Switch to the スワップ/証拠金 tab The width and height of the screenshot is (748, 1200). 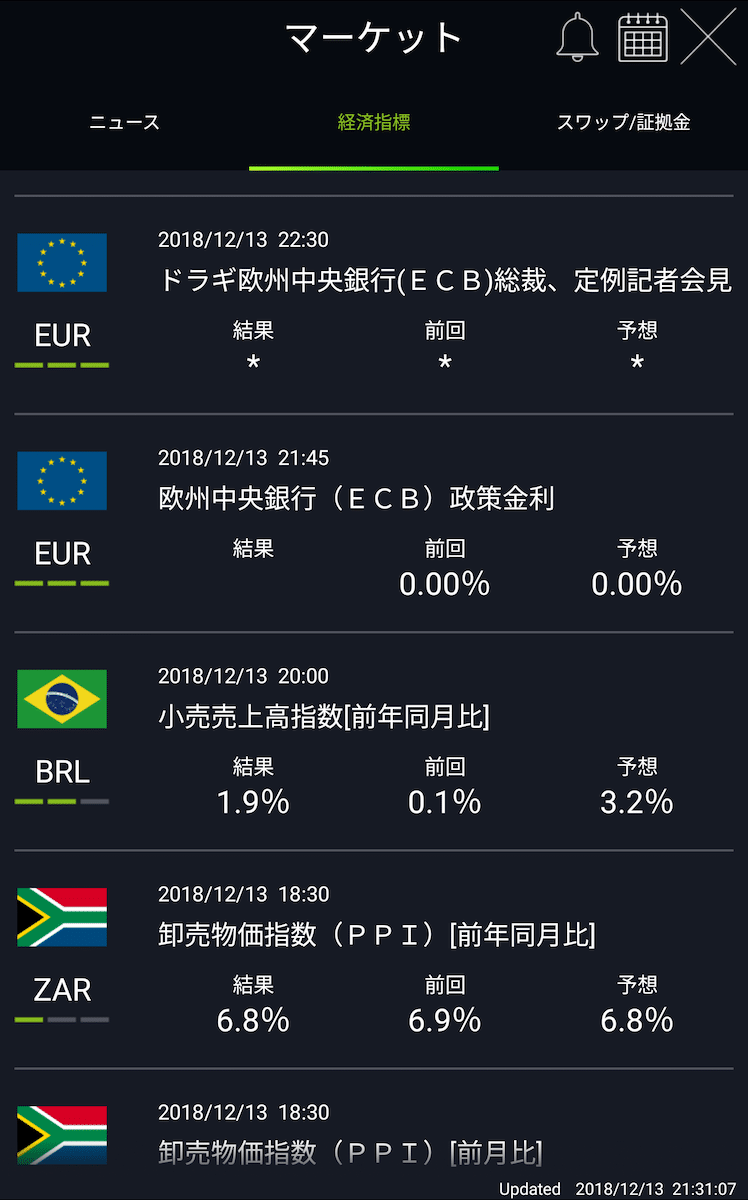tap(623, 123)
